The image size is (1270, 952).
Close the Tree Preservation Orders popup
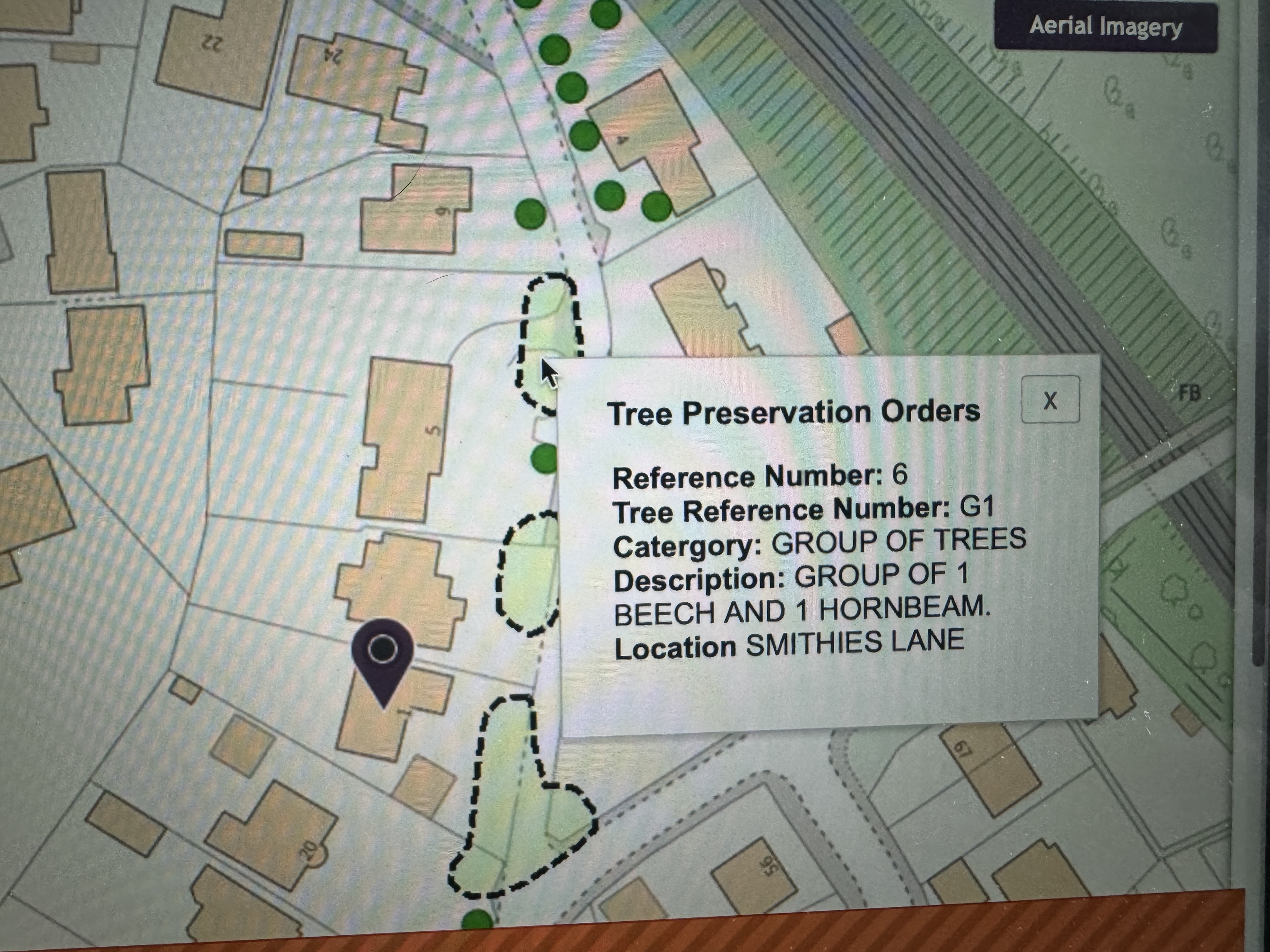point(1050,400)
